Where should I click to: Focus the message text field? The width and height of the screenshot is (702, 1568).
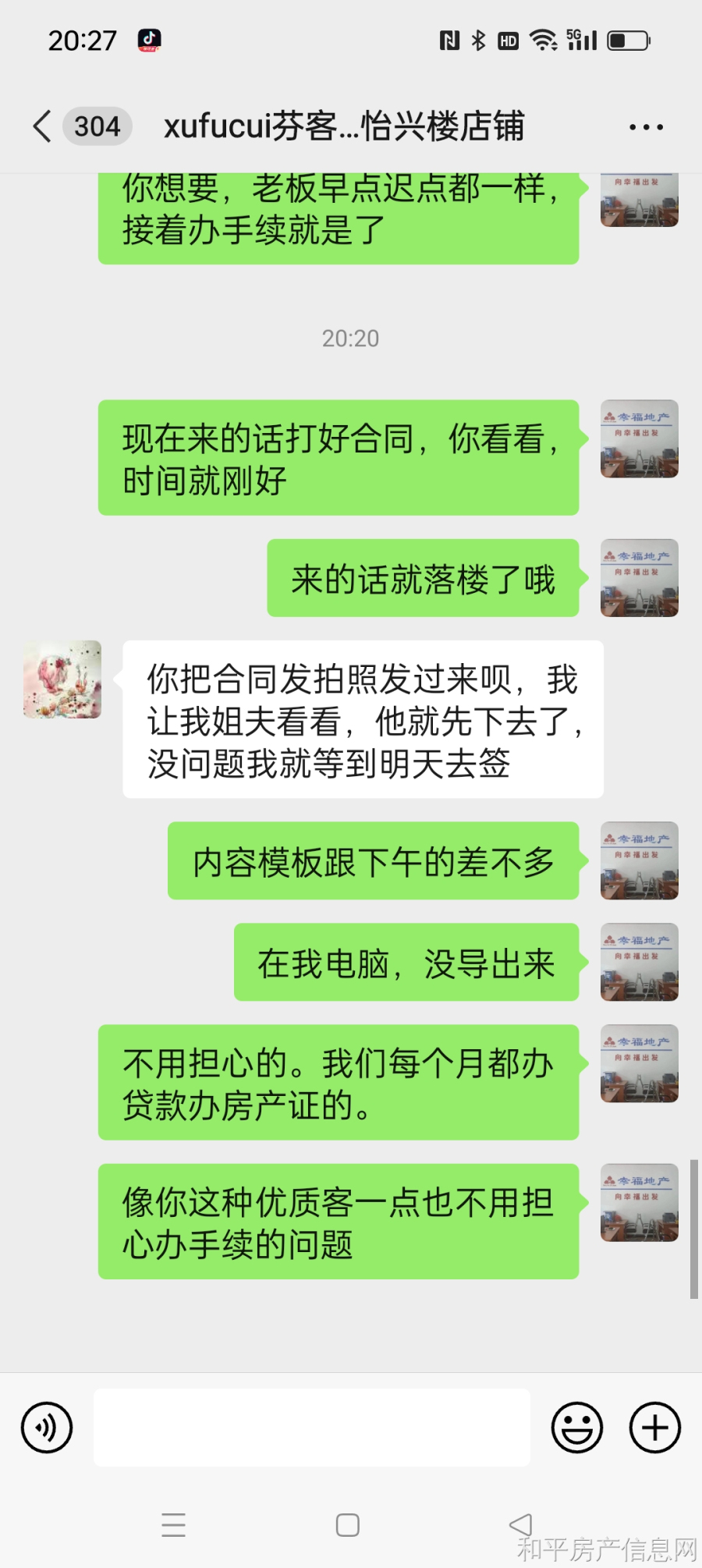pyautogui.click(x=312, y=1428)
